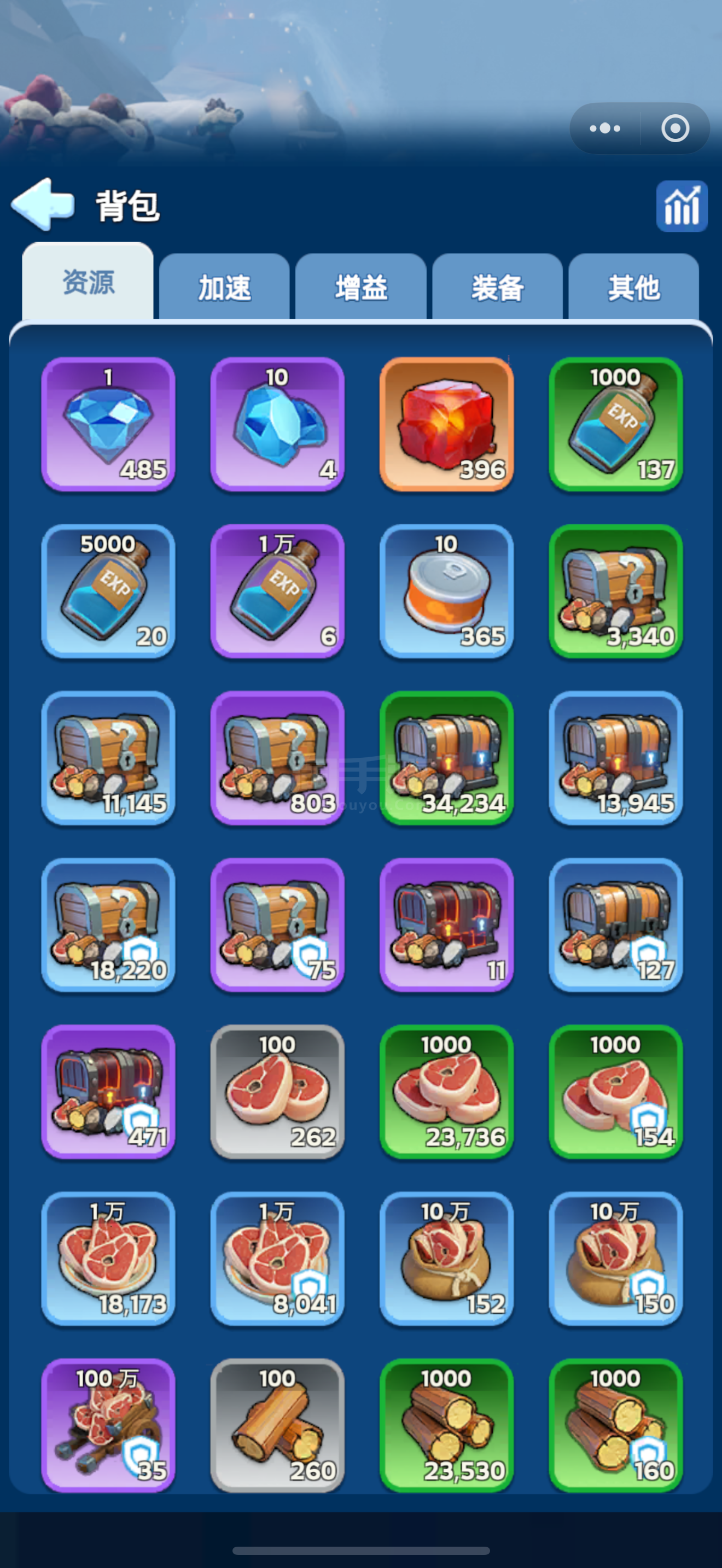Close the mini-program with the circle button
The width and height of the screenshot is (722, 1568).
tap(675, 128)
